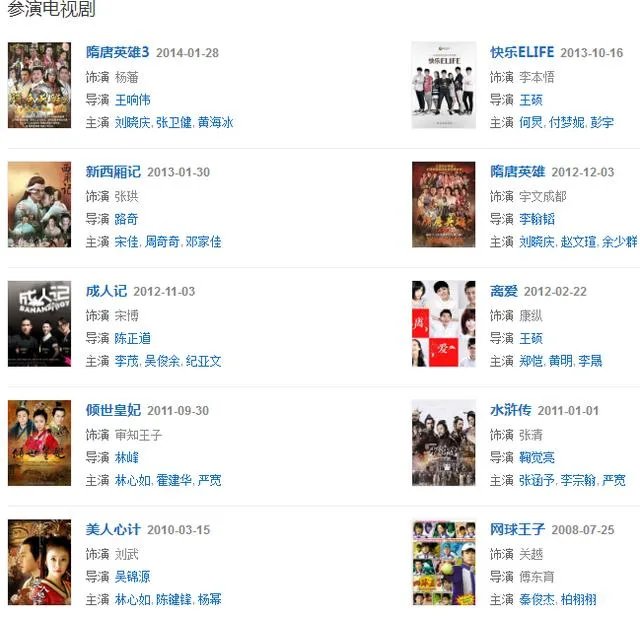View director 吴锦源's page
The width and height of the screenshot is (640, 617).
point(133,576)
